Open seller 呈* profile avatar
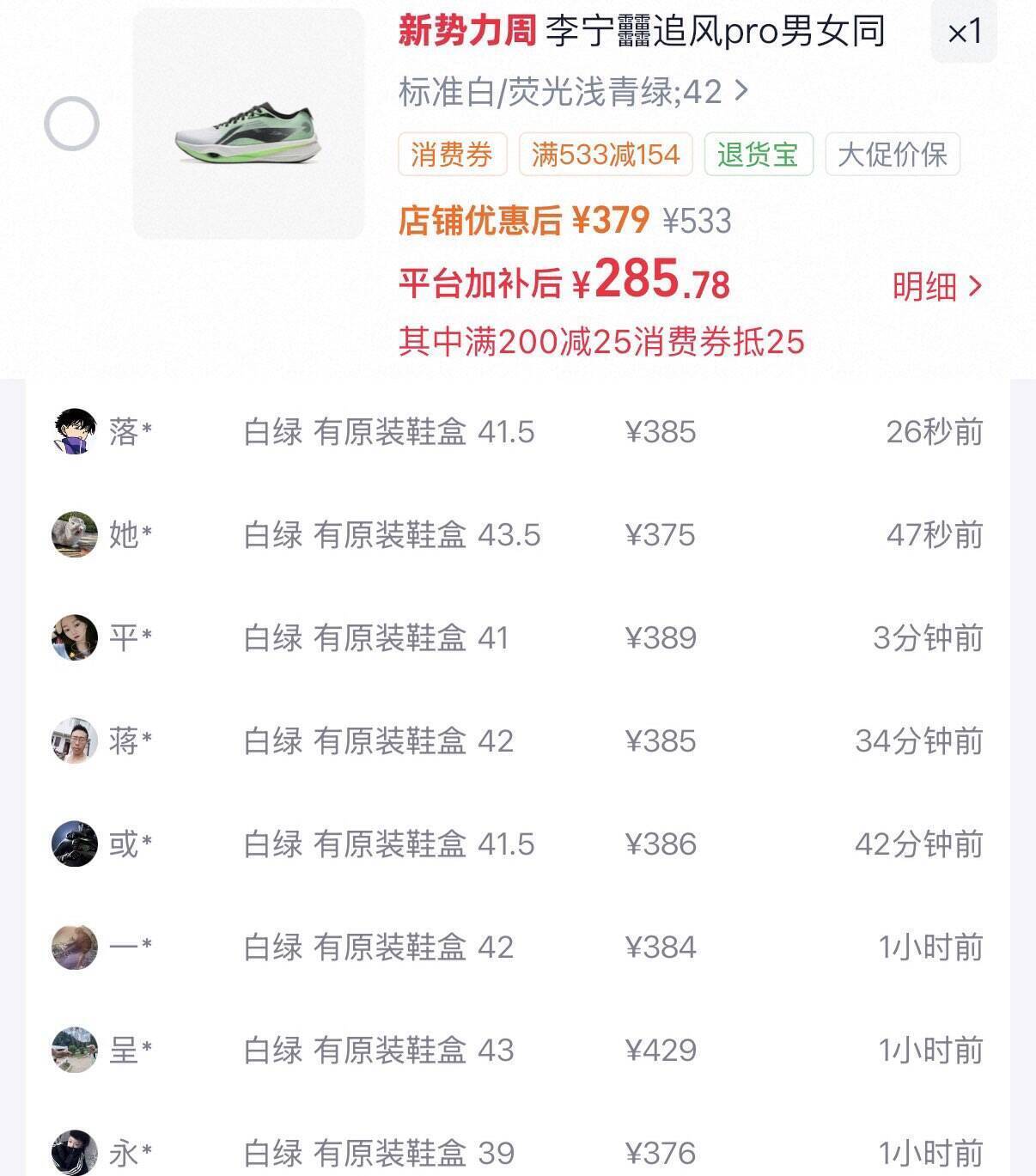Viewport: 1036px width, 1176px height. coord(75,1049)
